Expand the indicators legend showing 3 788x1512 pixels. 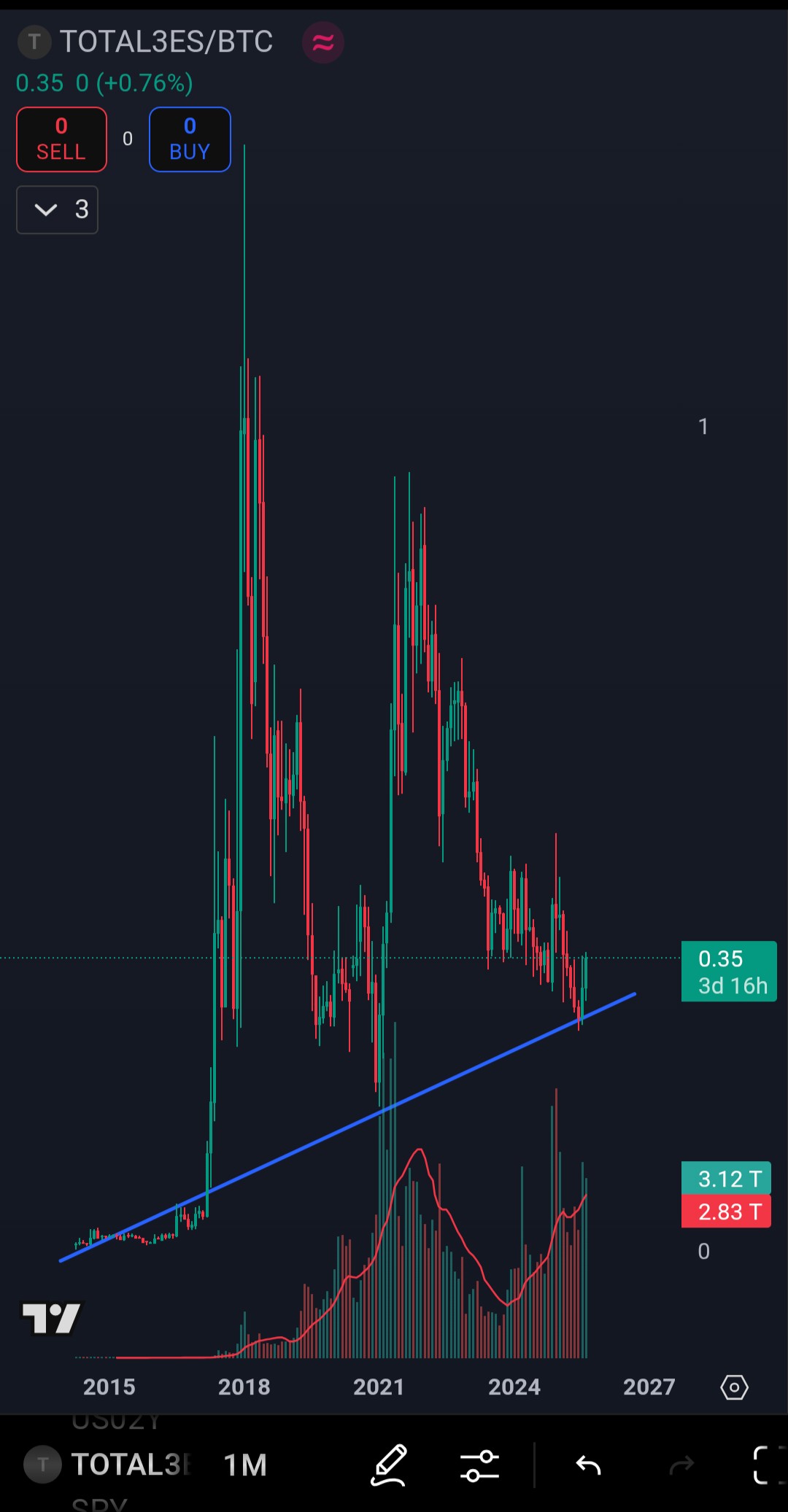57,210
